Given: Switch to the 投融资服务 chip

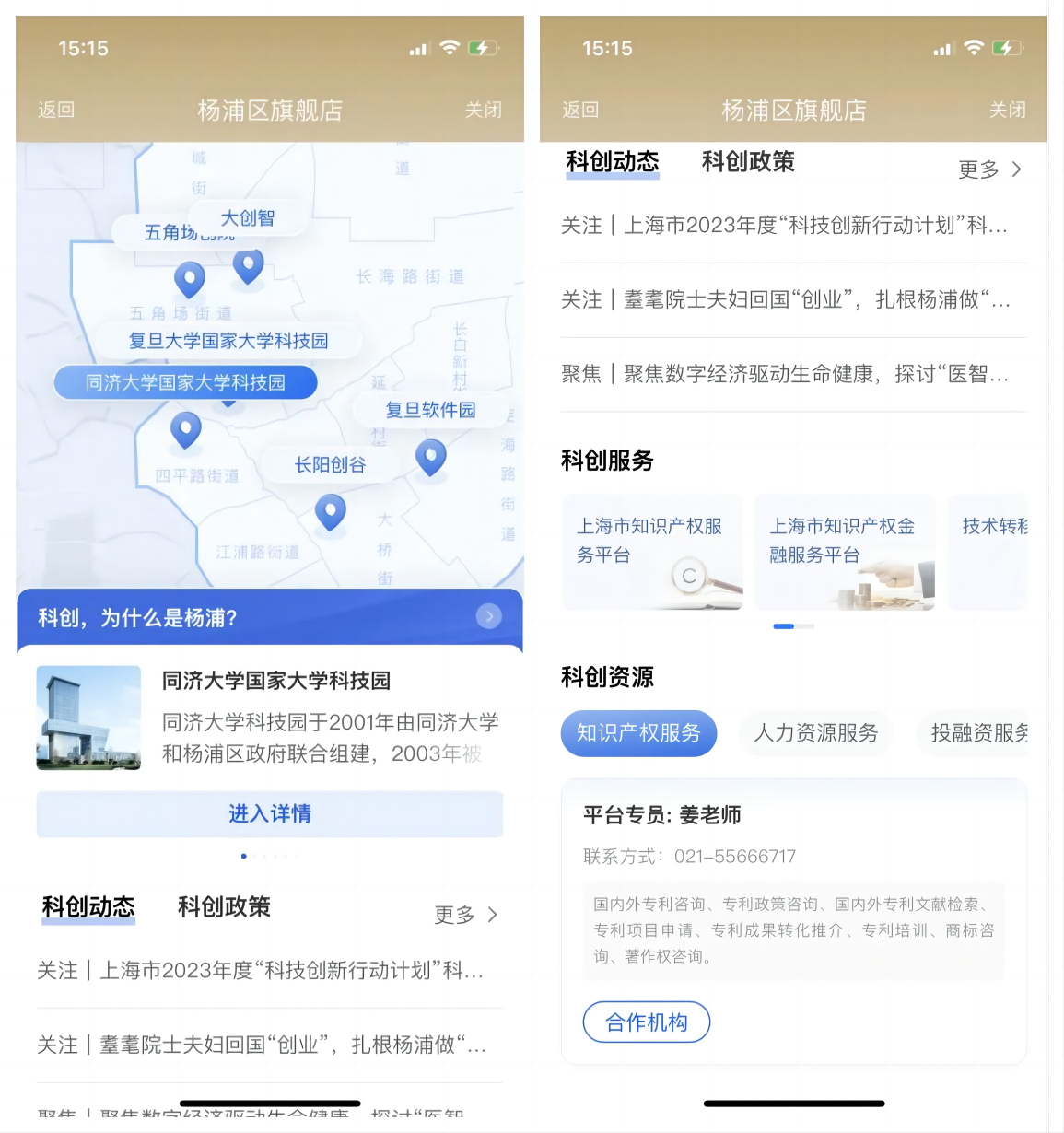Looking at the screenshot, I should click(978, 733).
